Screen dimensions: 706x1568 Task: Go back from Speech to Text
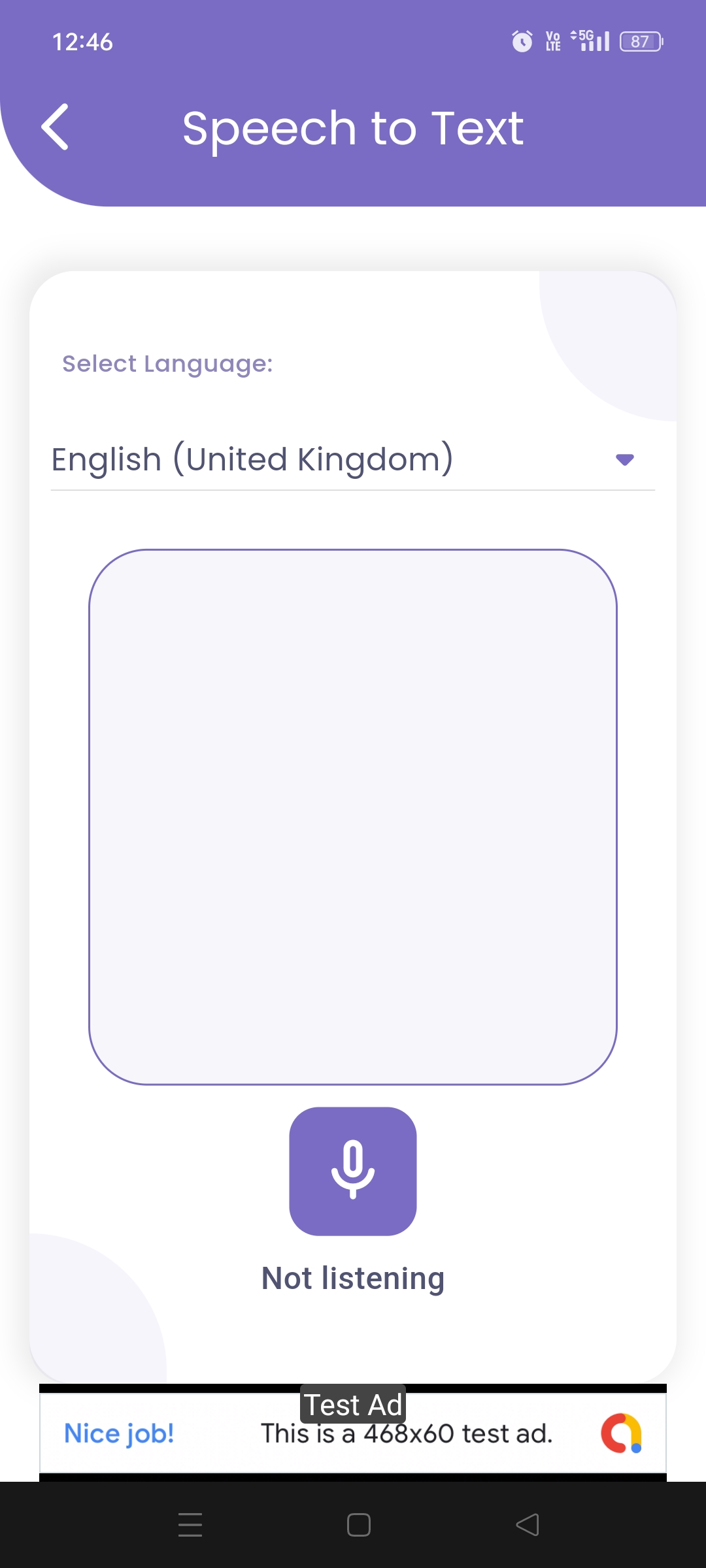[x=56, y=127]
